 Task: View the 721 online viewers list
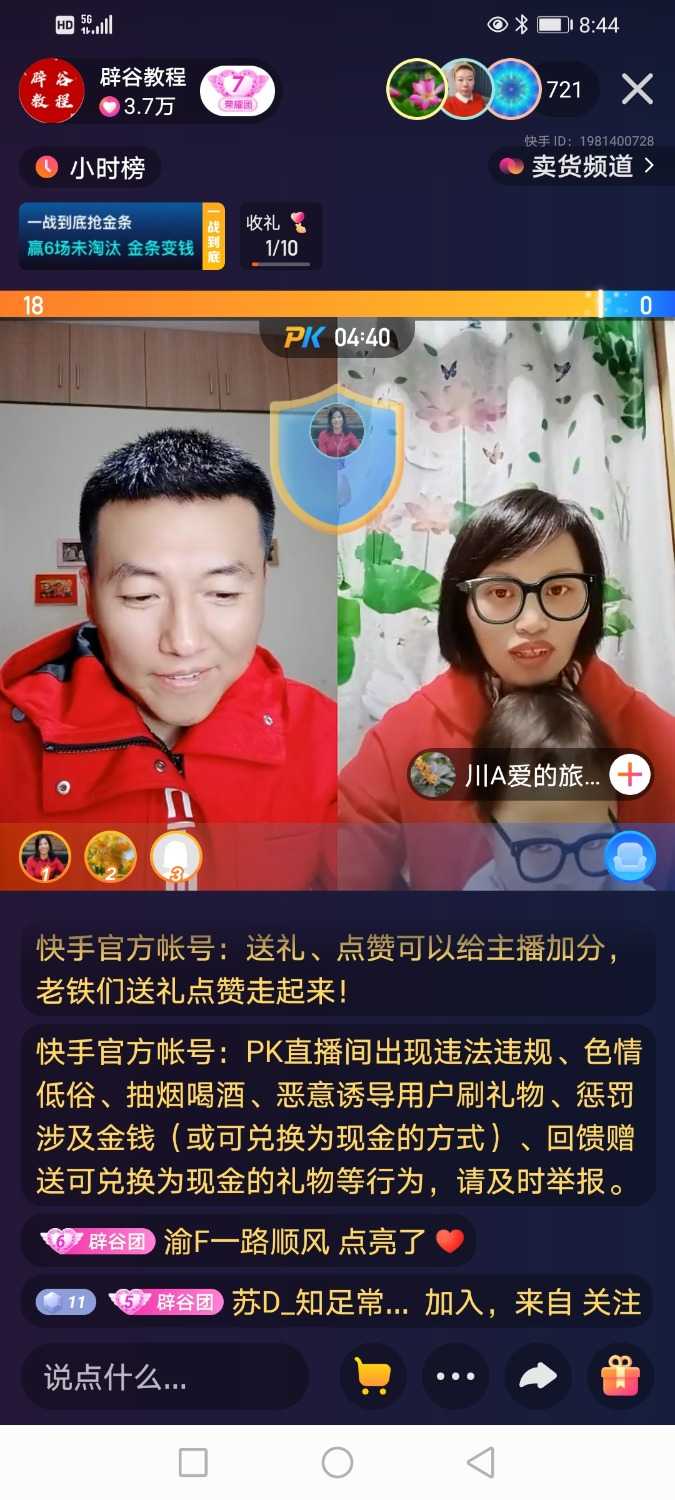click(564, 90)
